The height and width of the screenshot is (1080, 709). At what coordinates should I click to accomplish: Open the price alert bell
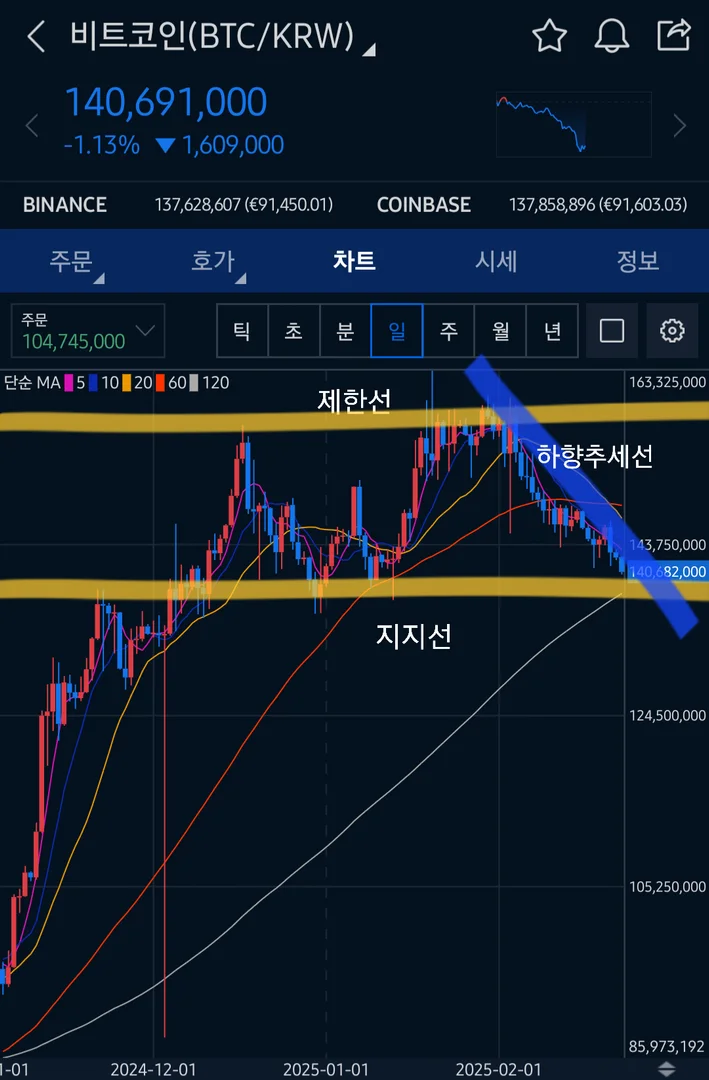pos(611,37)
